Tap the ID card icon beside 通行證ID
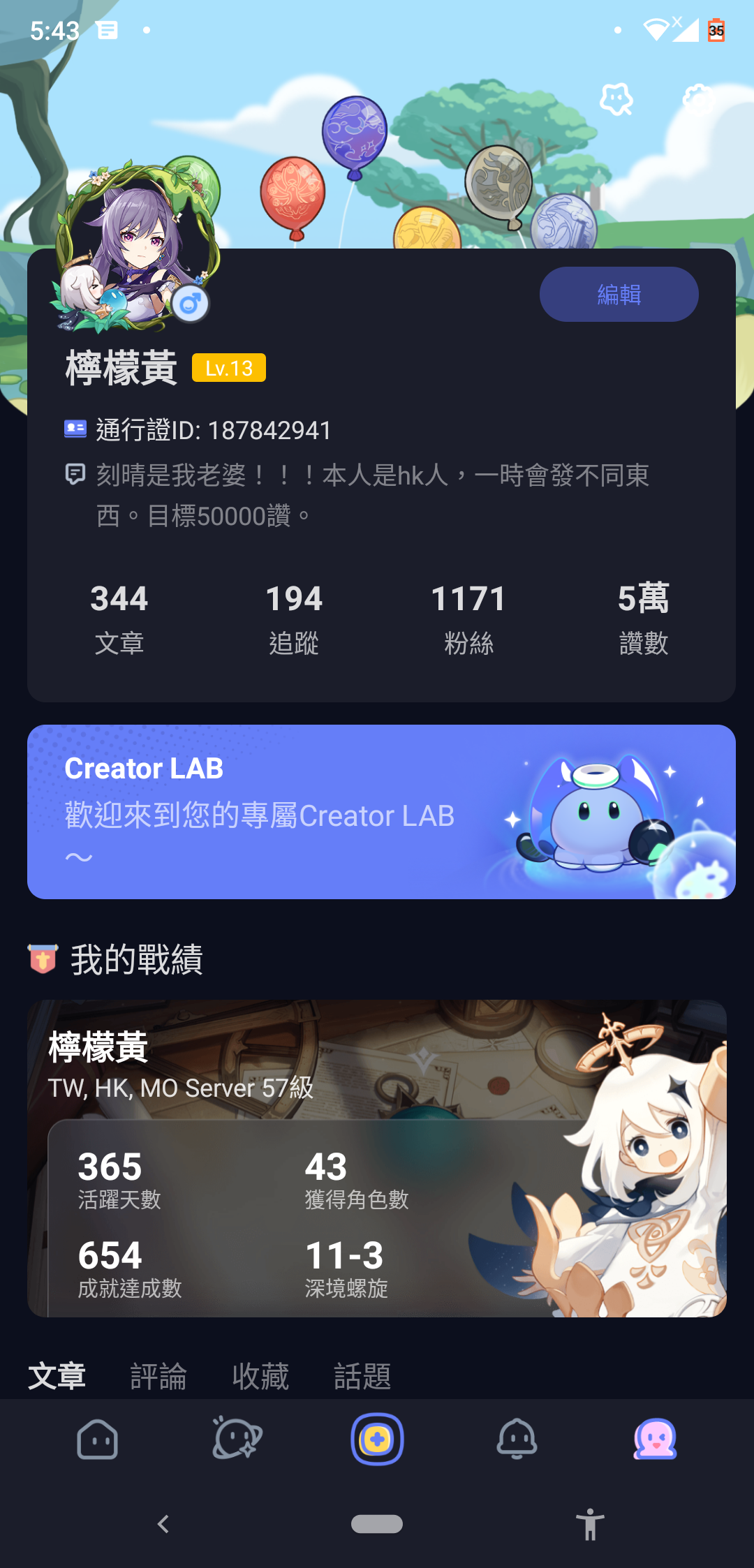 [75, 429]
